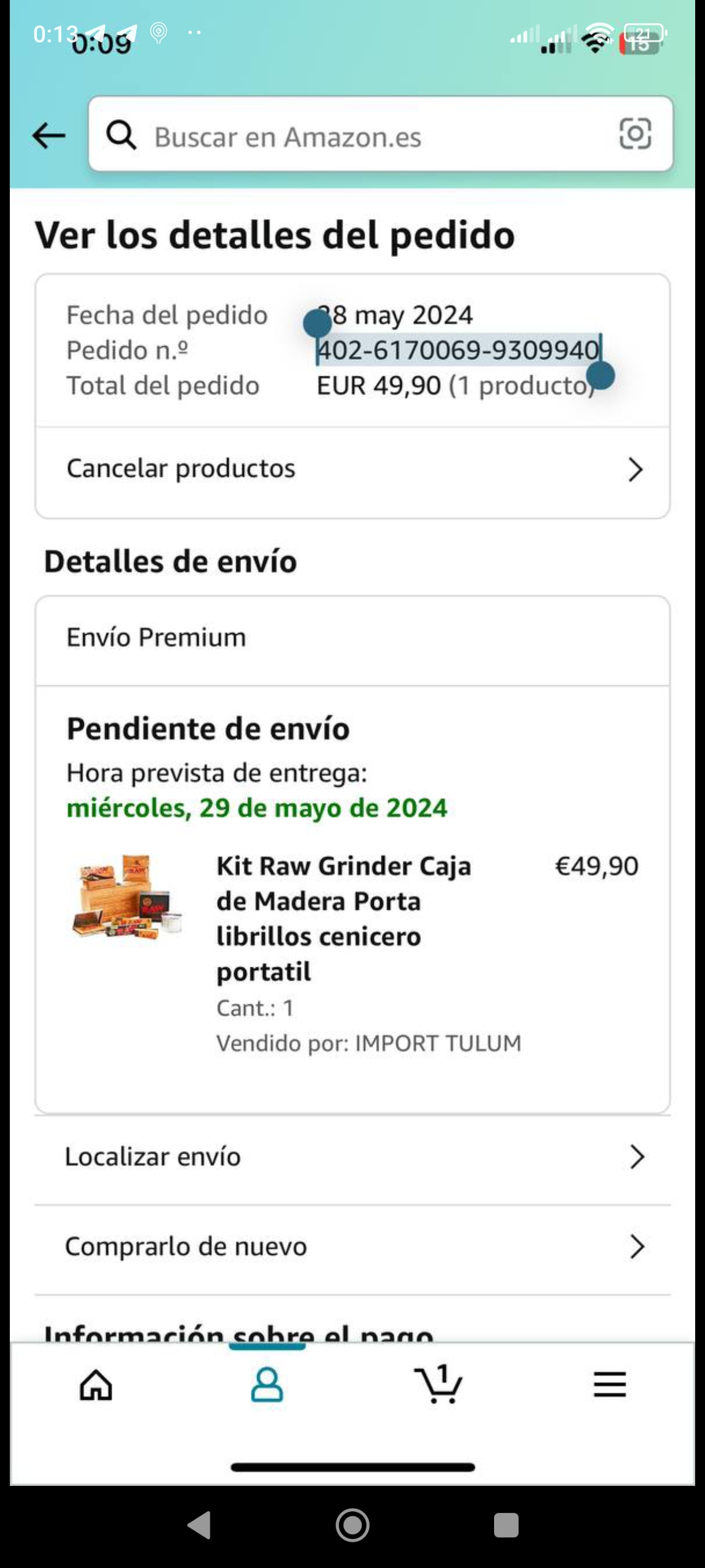Viewport: 705px width, 1568px height.
Task: Tap the system home button
Action: (353, 1525)
